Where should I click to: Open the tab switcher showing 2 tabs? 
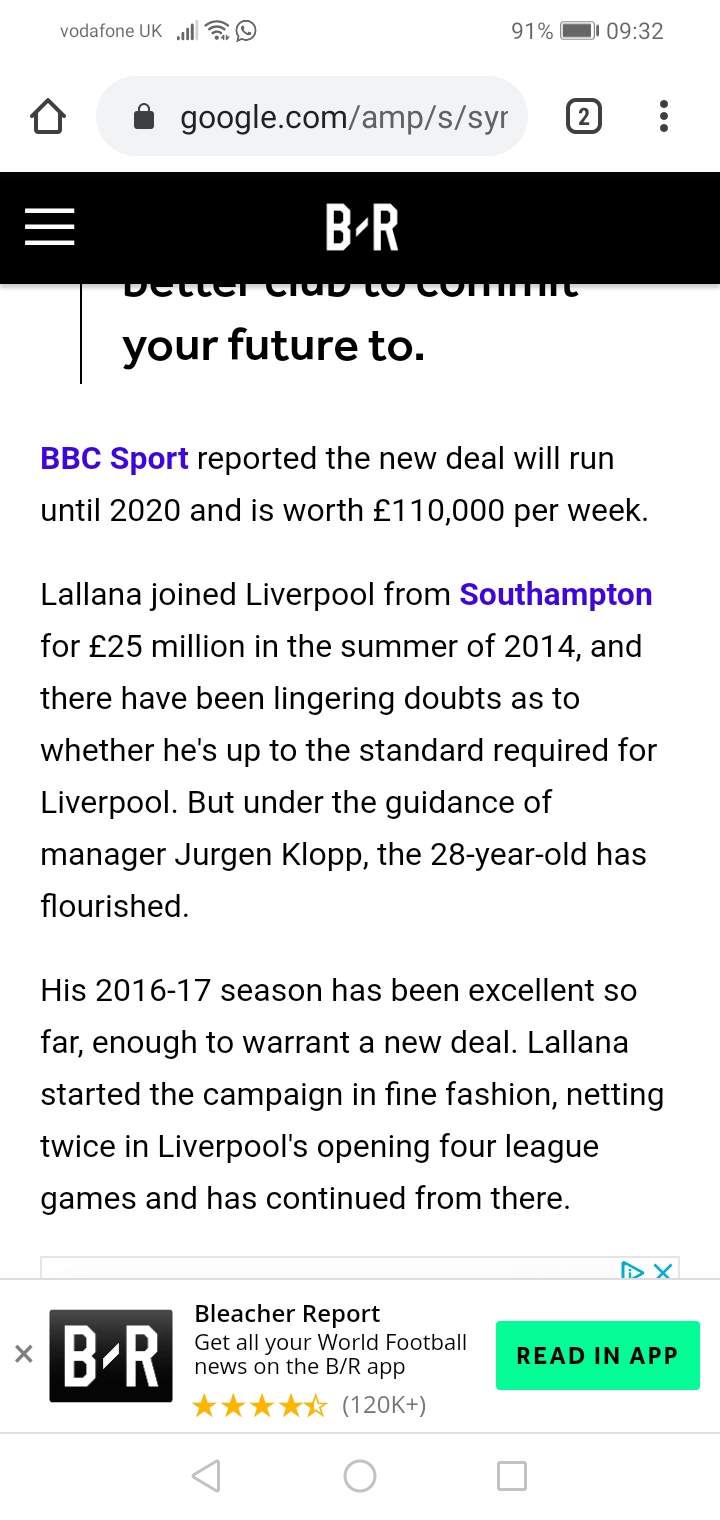pyautogui.click(x=583, y=118)
